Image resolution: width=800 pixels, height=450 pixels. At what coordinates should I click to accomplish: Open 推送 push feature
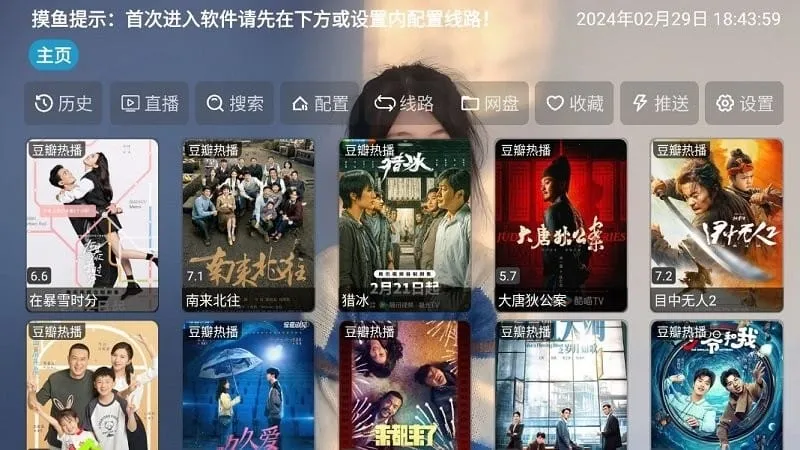660,103
